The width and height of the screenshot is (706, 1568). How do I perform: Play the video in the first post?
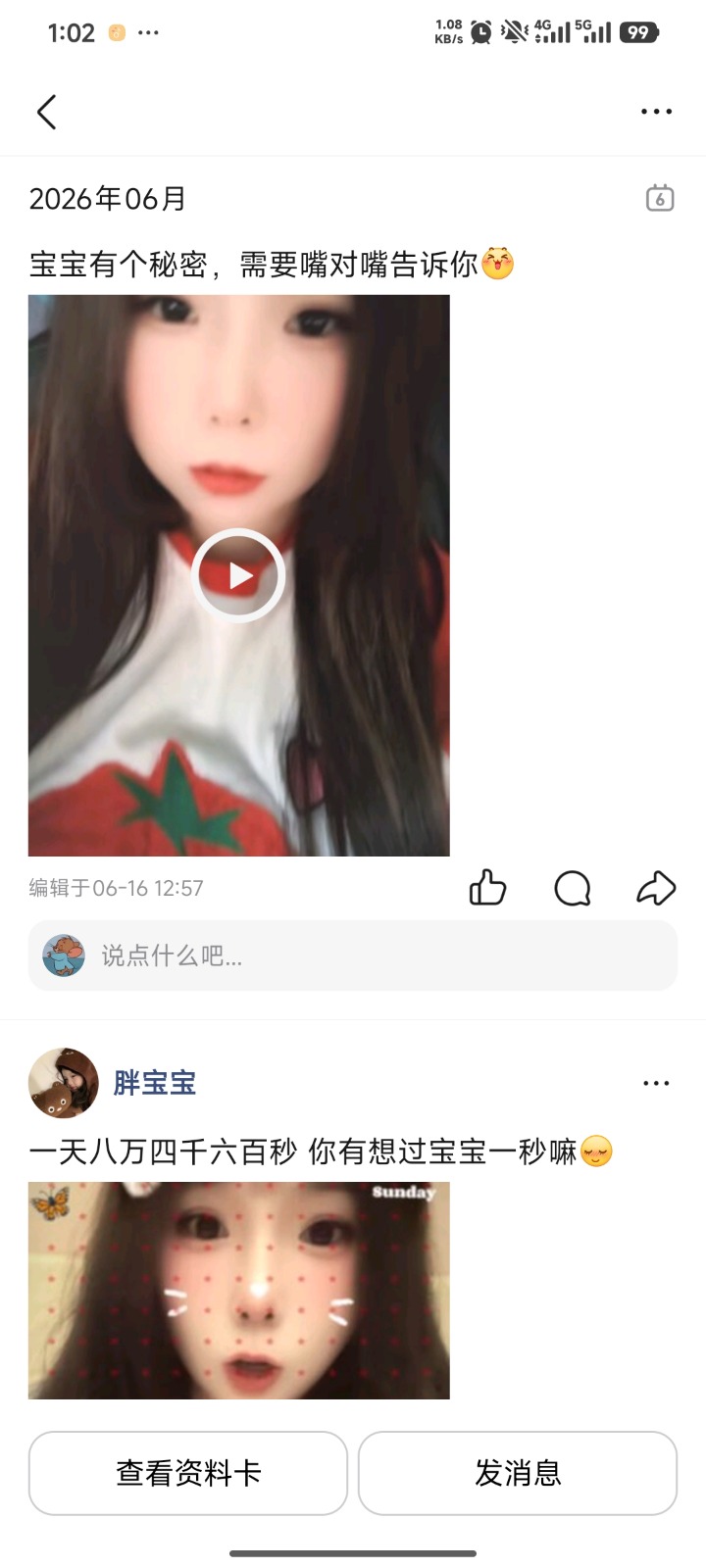pyautogui.click(x=238, y=575)
